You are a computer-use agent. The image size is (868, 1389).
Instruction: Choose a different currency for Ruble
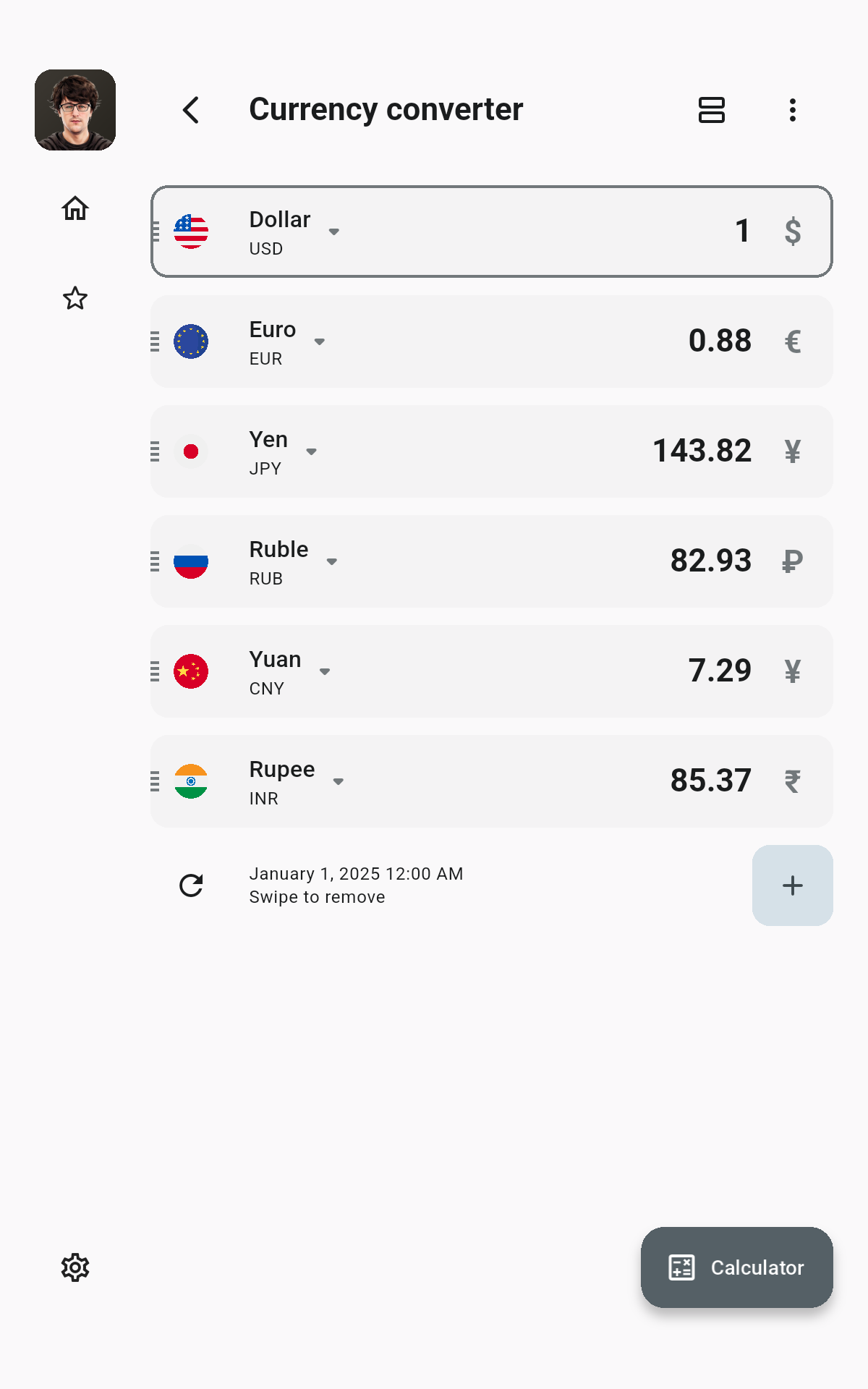tap(292, 561)
